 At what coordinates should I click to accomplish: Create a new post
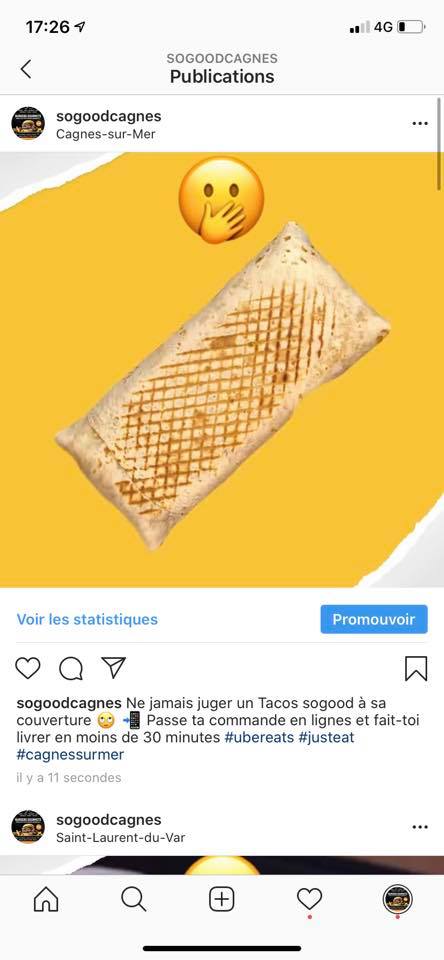point(222,899)
